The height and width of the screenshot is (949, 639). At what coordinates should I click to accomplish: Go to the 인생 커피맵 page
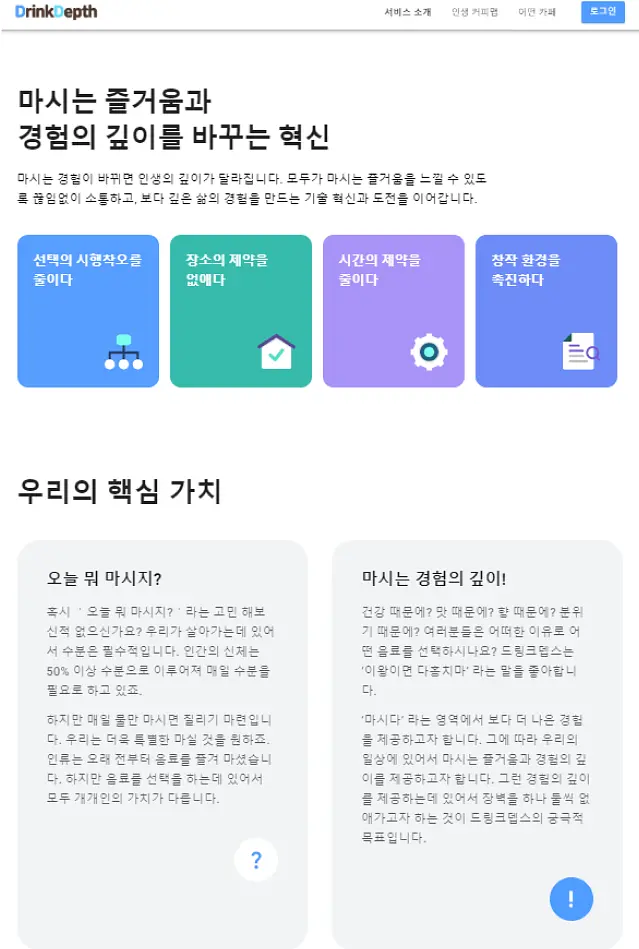474,12
